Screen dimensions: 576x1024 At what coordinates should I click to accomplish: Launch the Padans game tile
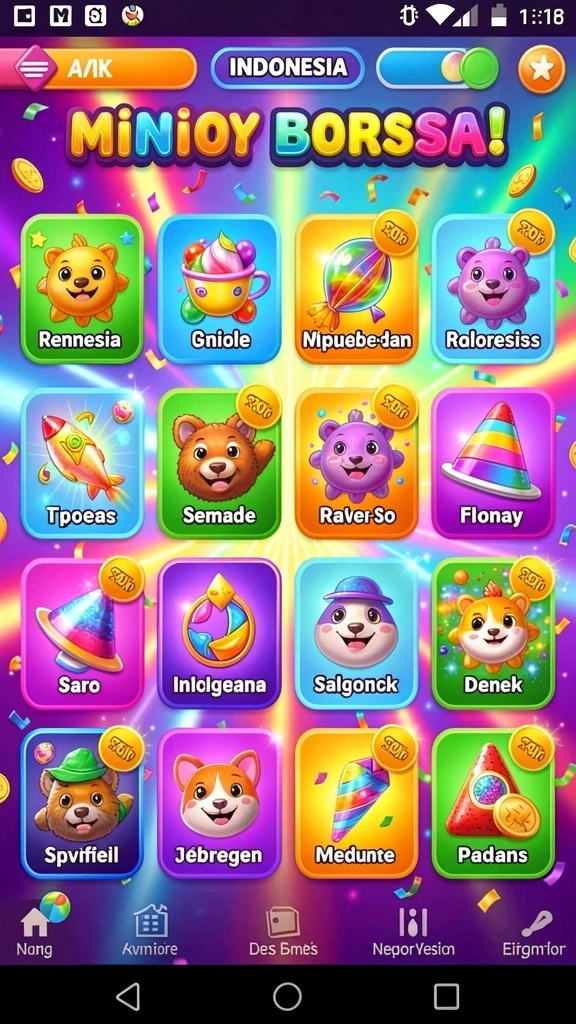click(x=492, y=804)
